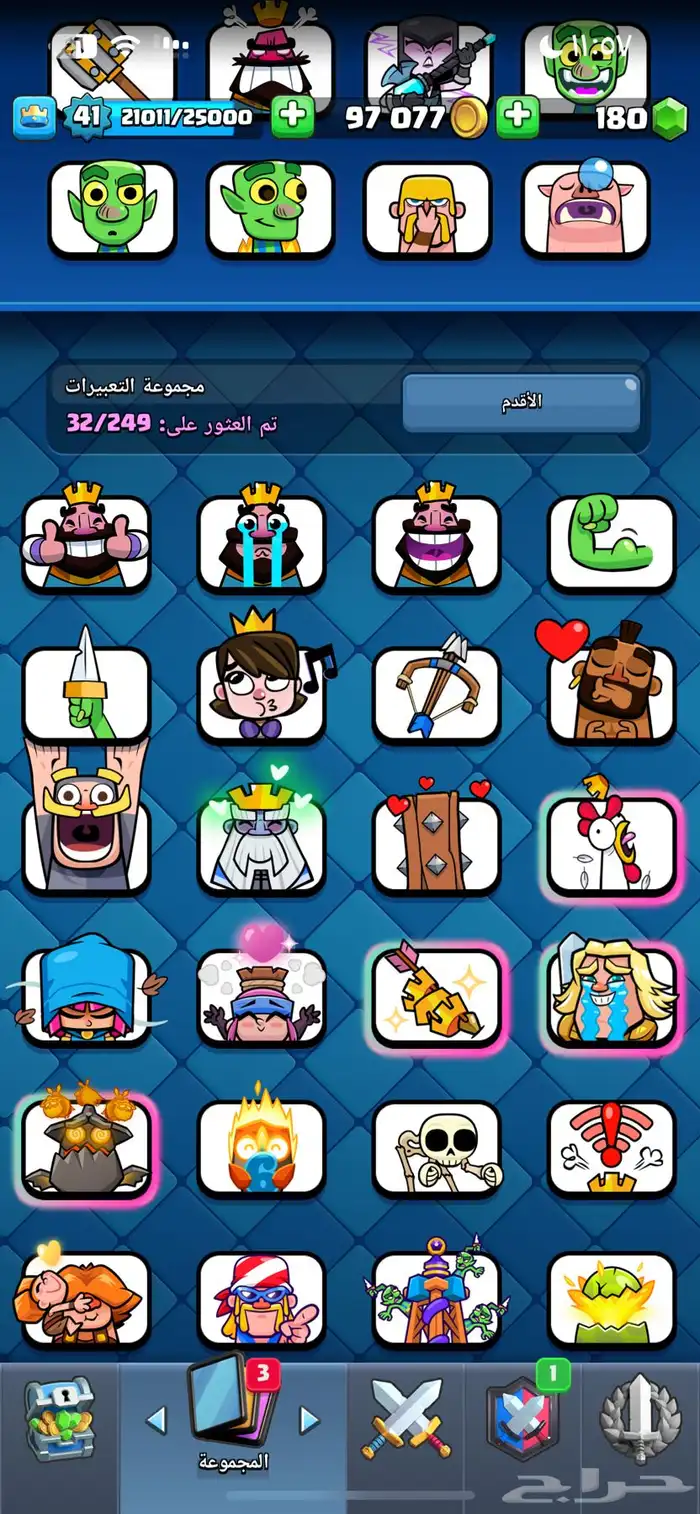Open the gem shop via the green gem
Viewport: 700px width, 1514px height.
[670, 119]
